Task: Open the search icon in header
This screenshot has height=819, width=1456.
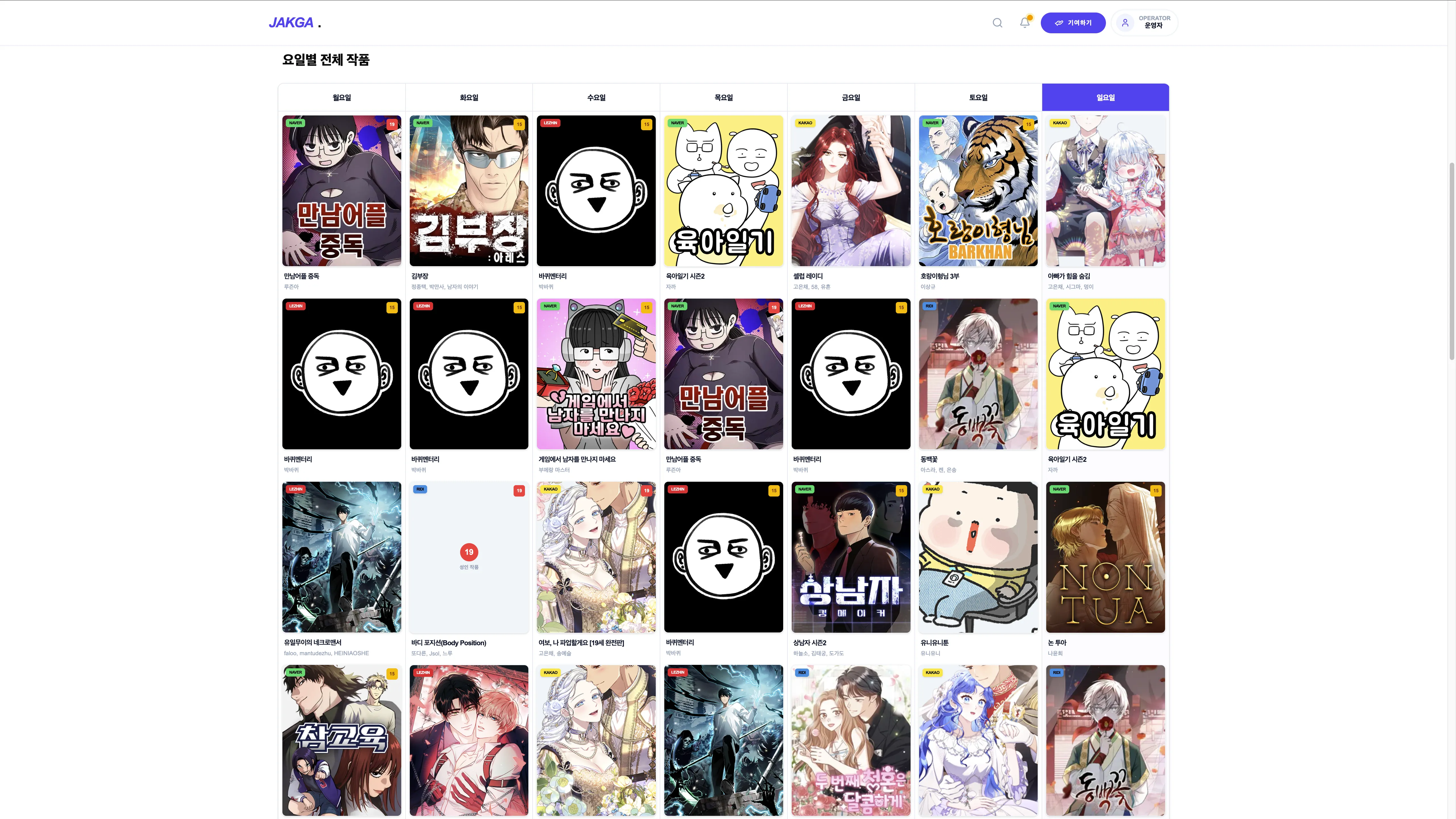Action: 998,23
